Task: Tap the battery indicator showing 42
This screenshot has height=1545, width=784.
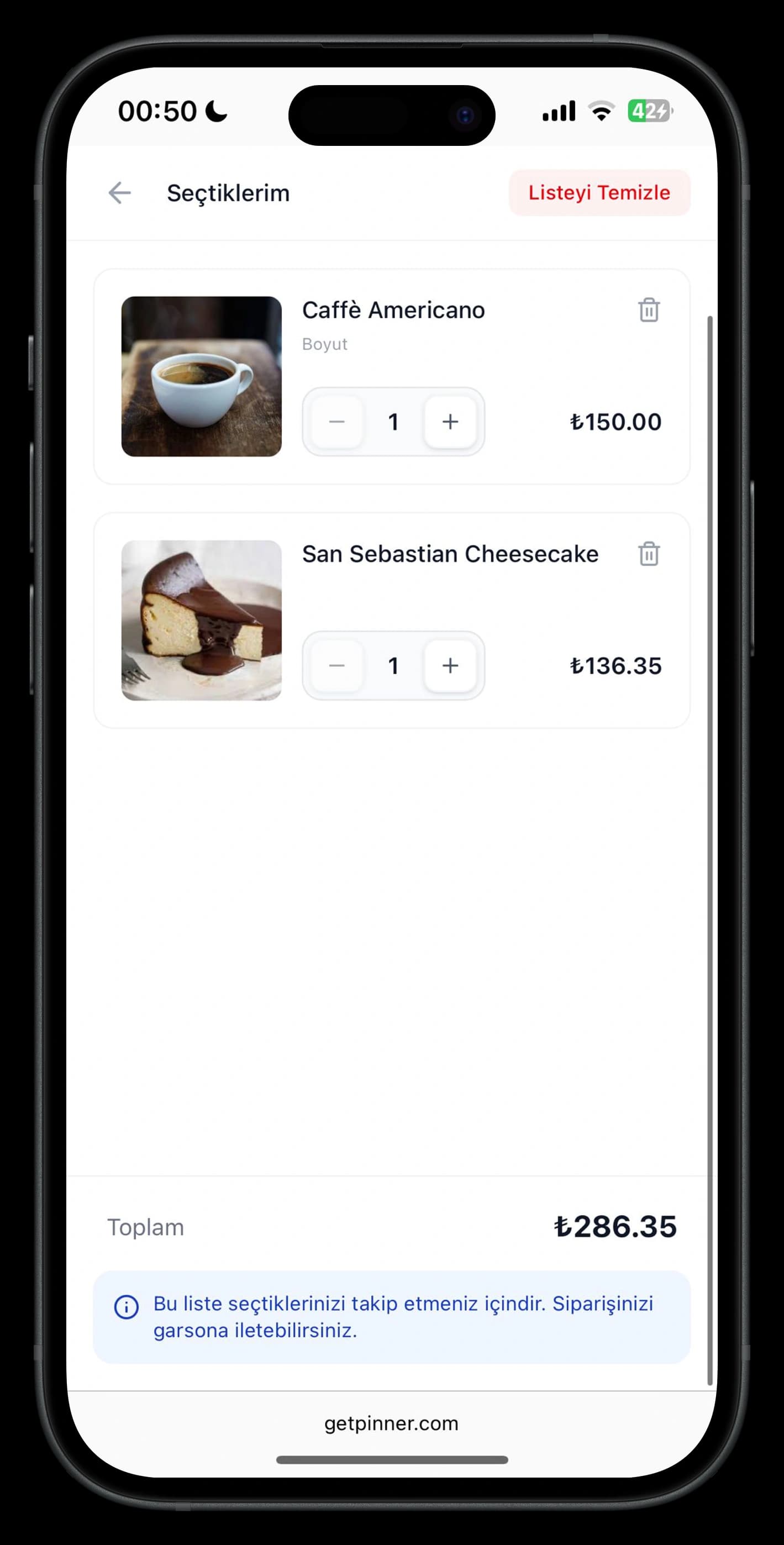Action: pyautogui.click(x=650, y=111)
